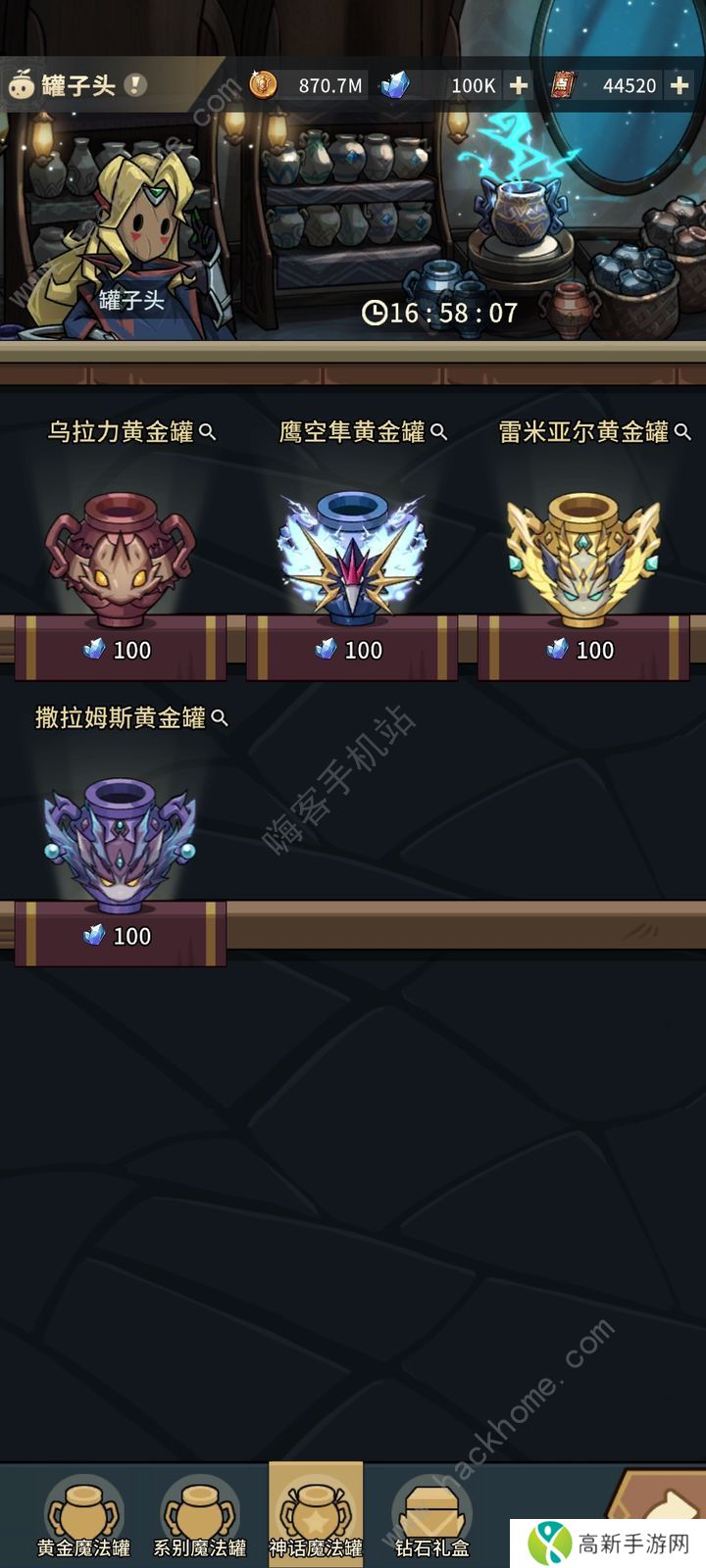This screenshot has width=706, height=1568.
Task: Inspect 雷米亚尔黄金罐 with its magnifier
Action: tap(682, 431)
